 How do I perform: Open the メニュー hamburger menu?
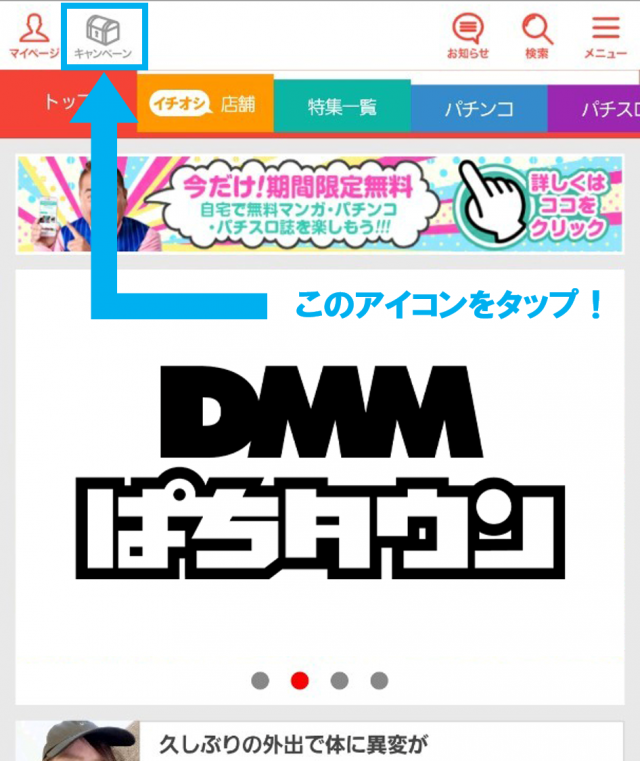605,36
